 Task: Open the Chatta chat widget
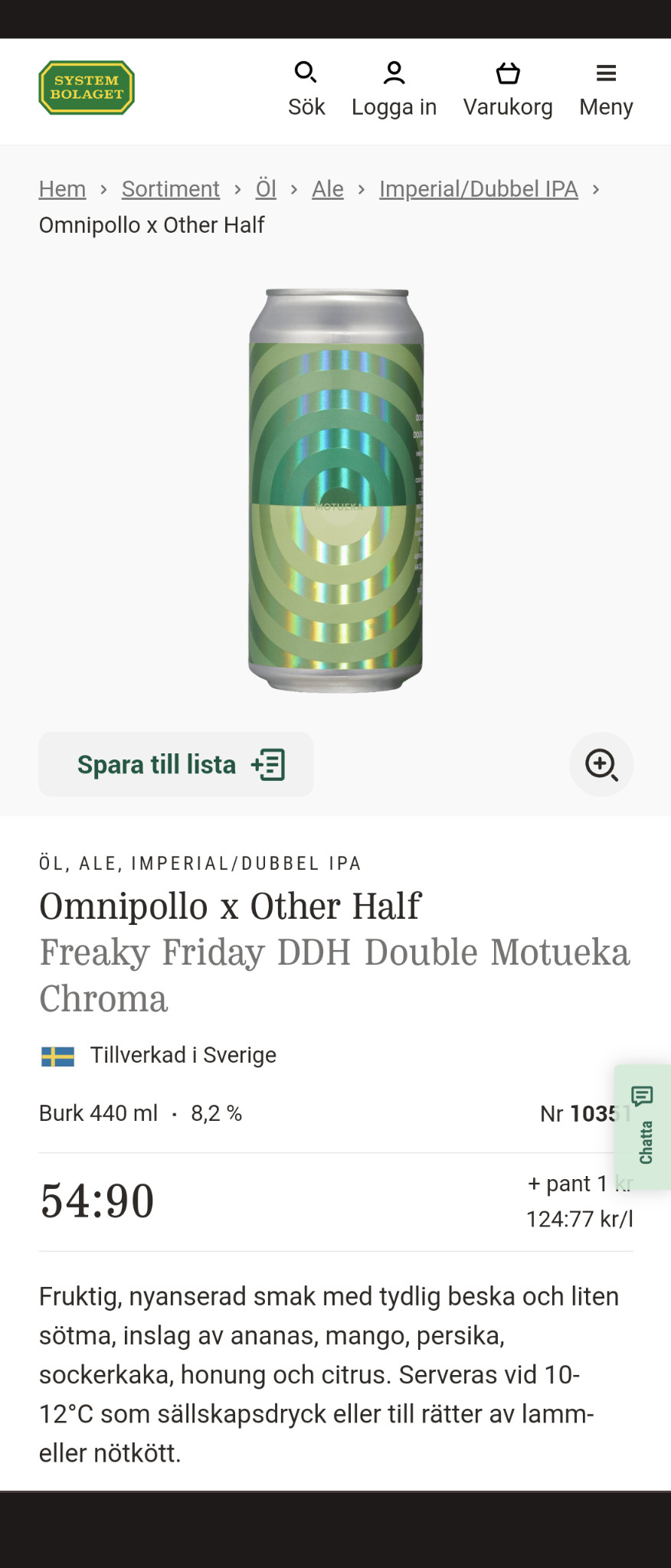[643, 1126]
